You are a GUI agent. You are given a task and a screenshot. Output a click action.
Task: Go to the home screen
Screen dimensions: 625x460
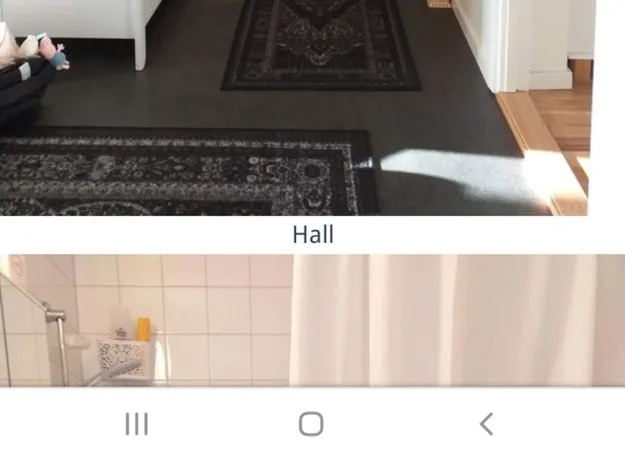coord(312,424)
